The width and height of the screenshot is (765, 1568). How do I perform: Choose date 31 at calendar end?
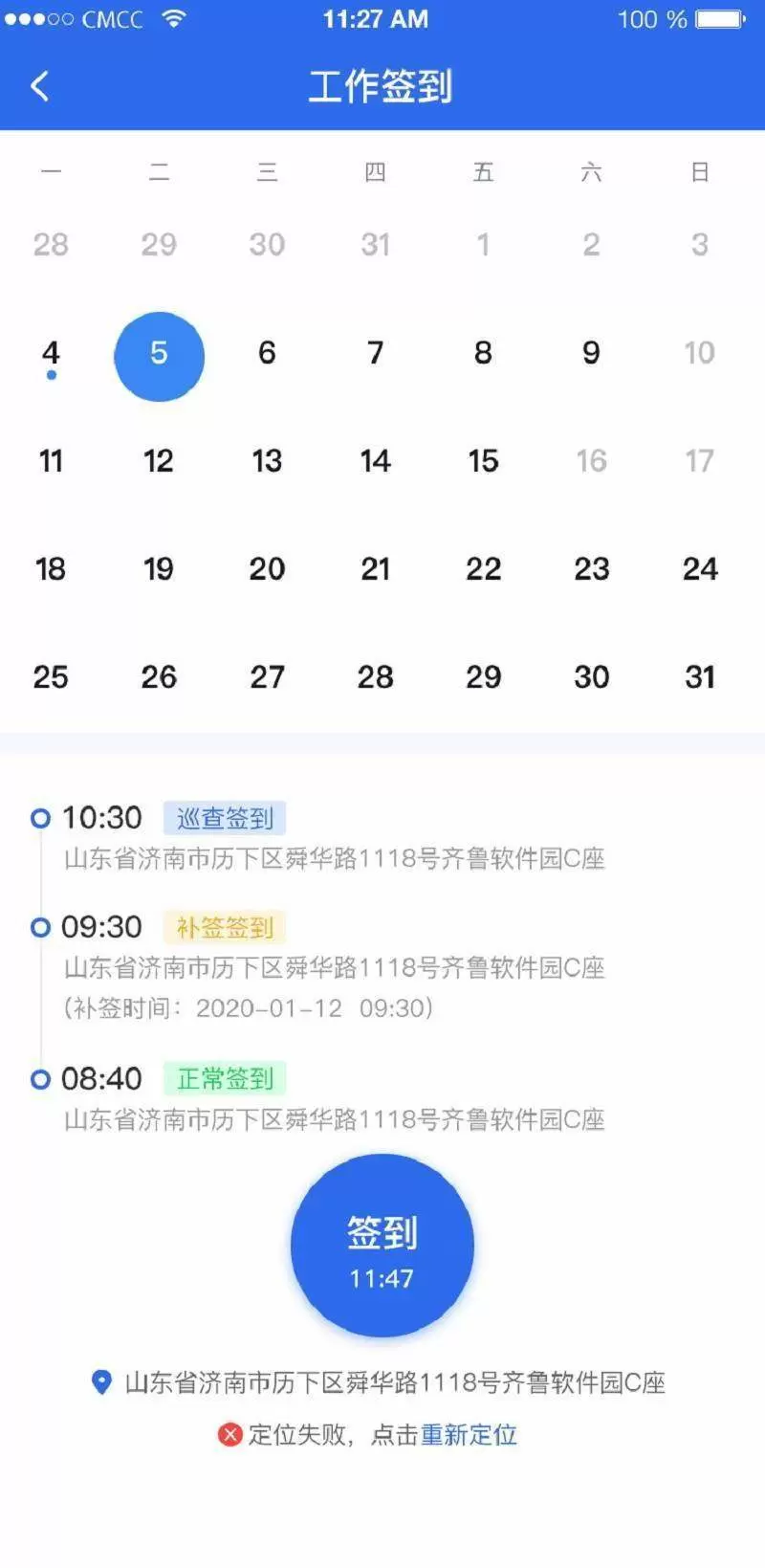tap(699, 677)
